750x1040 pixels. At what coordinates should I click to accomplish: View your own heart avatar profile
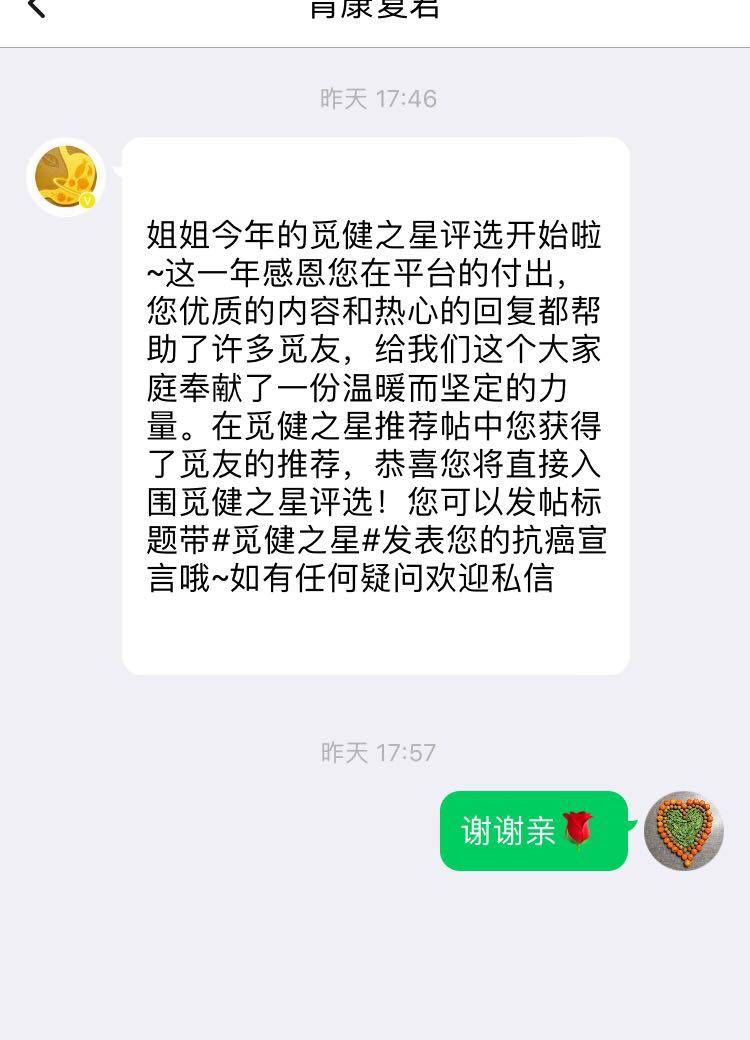[x=684, y=831]
